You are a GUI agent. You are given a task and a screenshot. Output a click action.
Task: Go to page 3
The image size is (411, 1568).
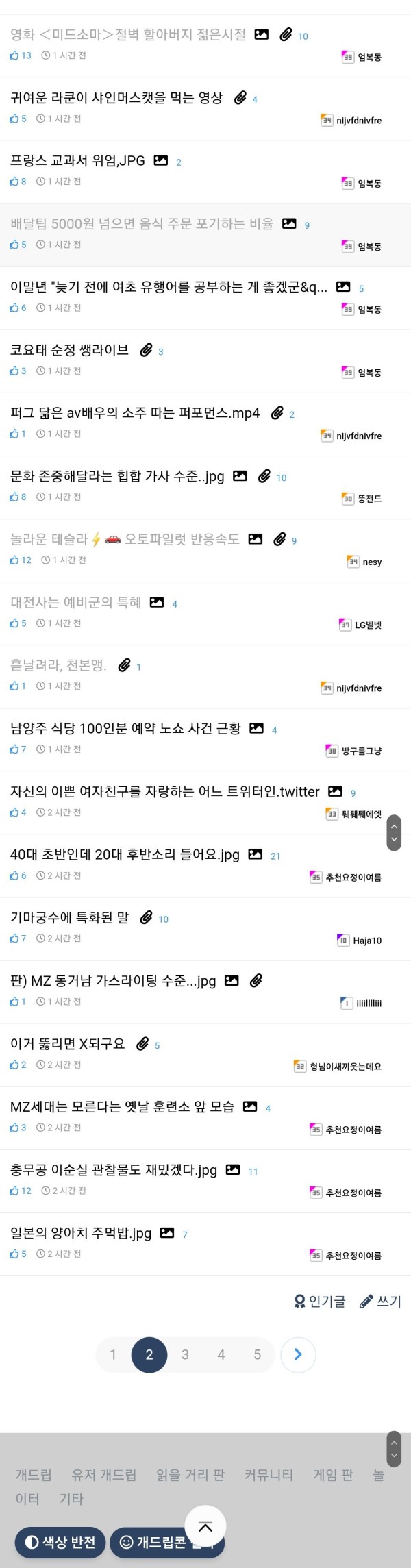point(185,1354)
